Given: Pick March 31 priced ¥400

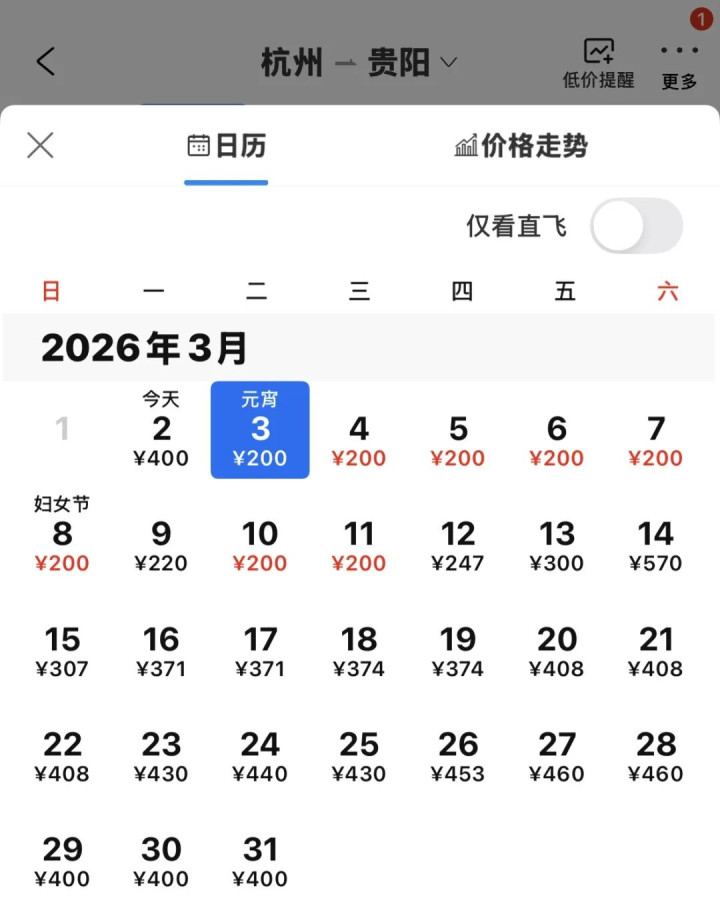Looking at the screenshot, I should 260,861.
